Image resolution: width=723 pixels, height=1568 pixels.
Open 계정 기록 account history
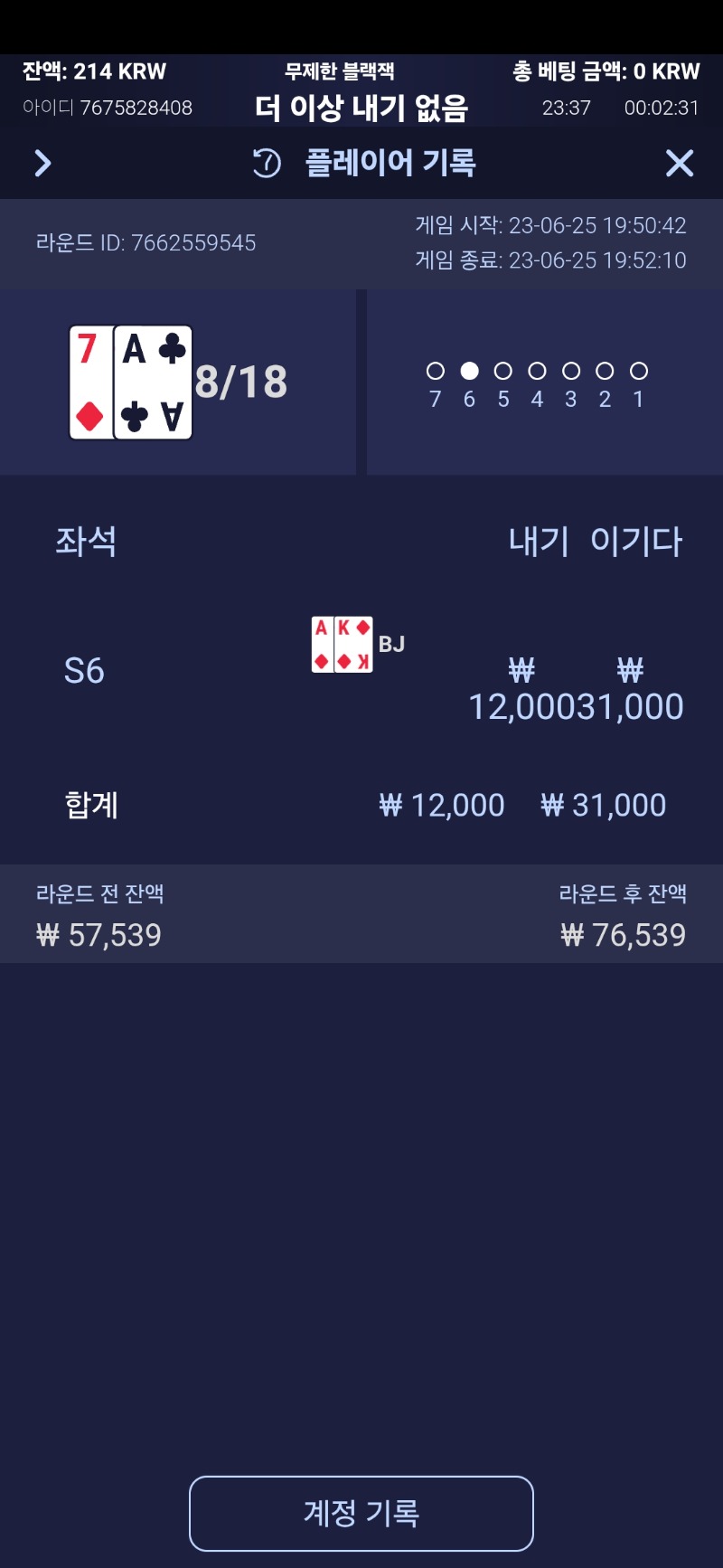pos(361,1513)
